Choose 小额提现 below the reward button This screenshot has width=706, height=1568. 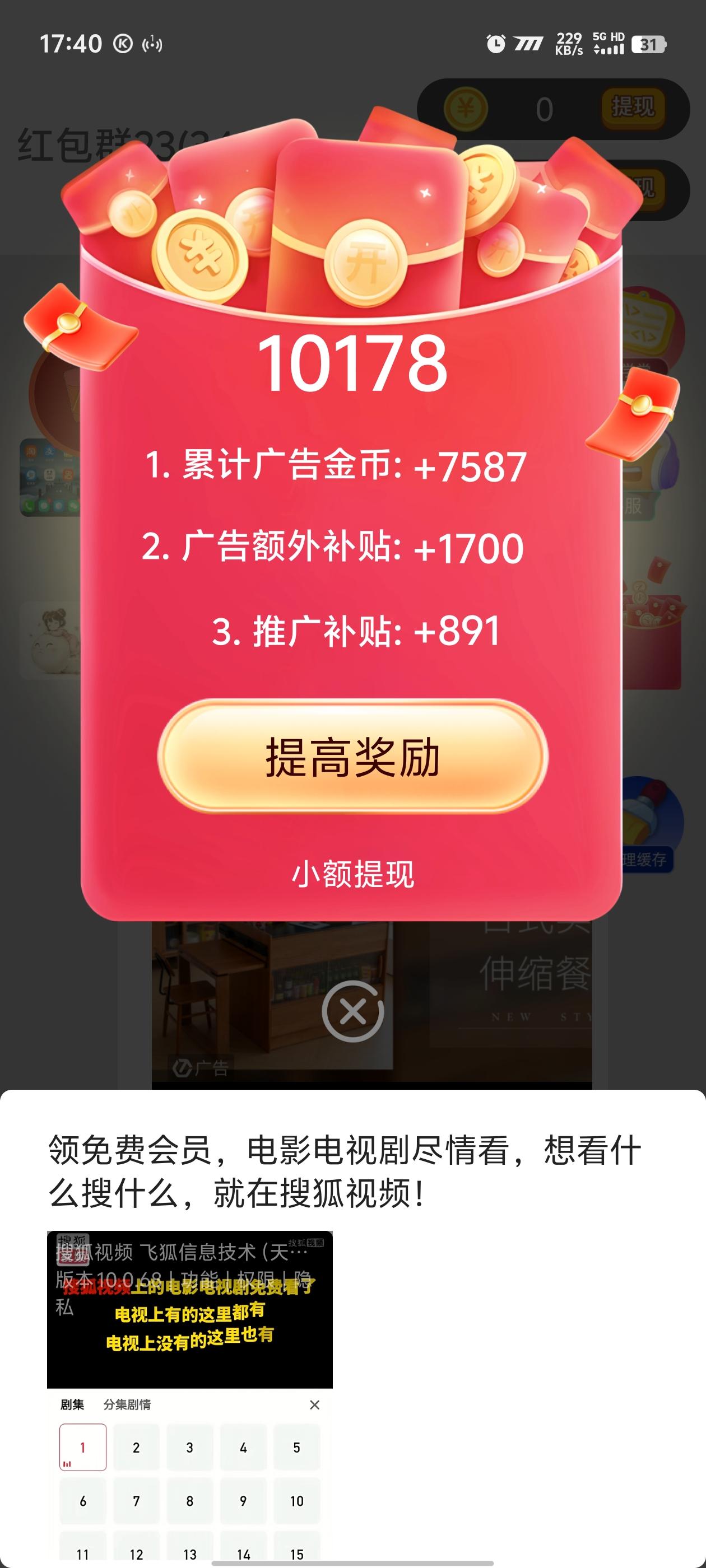(x=352, y=874)
